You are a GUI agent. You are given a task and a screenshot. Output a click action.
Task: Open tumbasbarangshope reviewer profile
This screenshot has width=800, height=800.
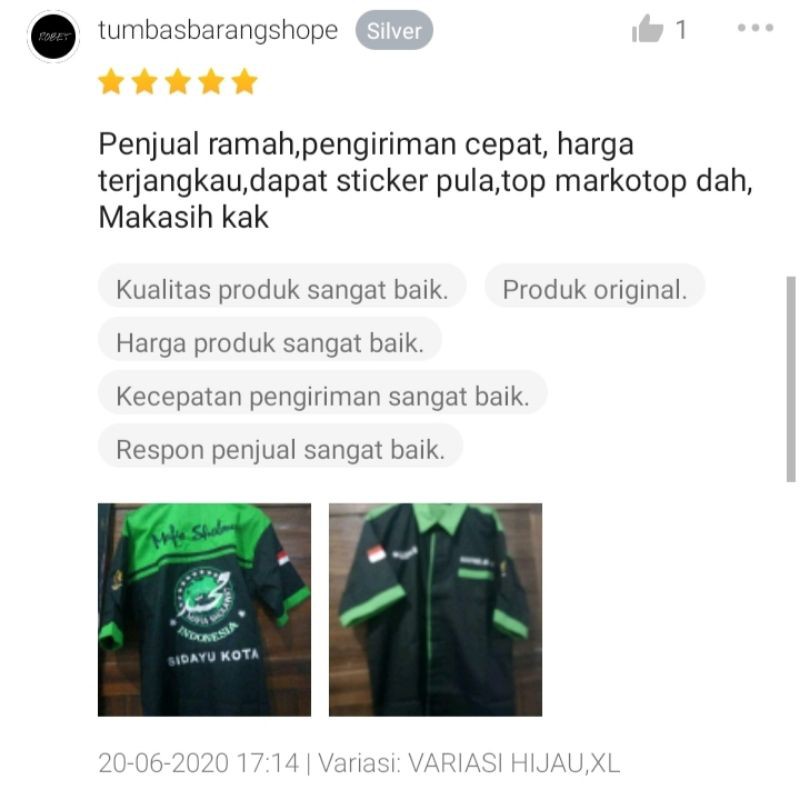pos(218,31)
